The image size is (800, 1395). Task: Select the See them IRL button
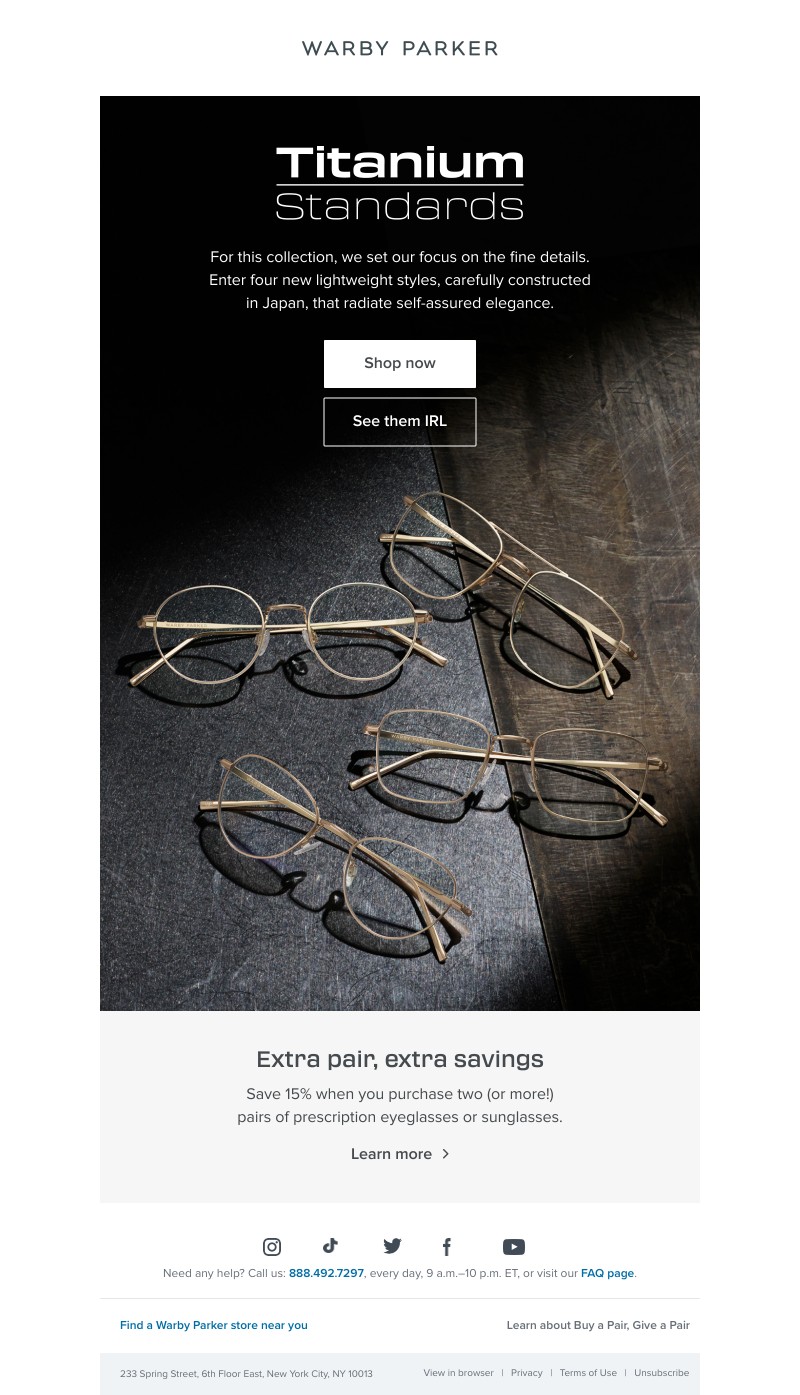tap(400, 421)
